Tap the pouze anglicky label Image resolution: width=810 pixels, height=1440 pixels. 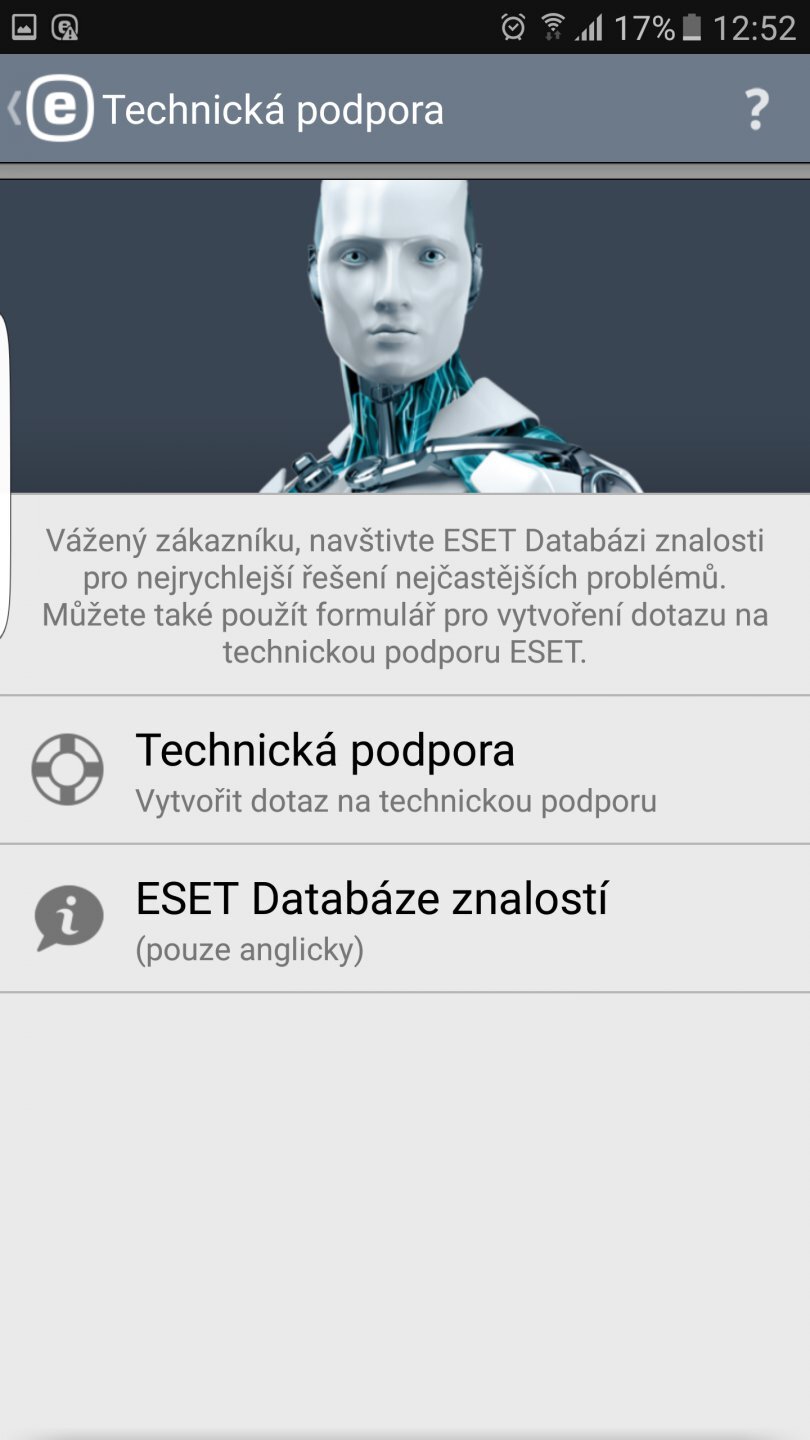coord(252,948)
